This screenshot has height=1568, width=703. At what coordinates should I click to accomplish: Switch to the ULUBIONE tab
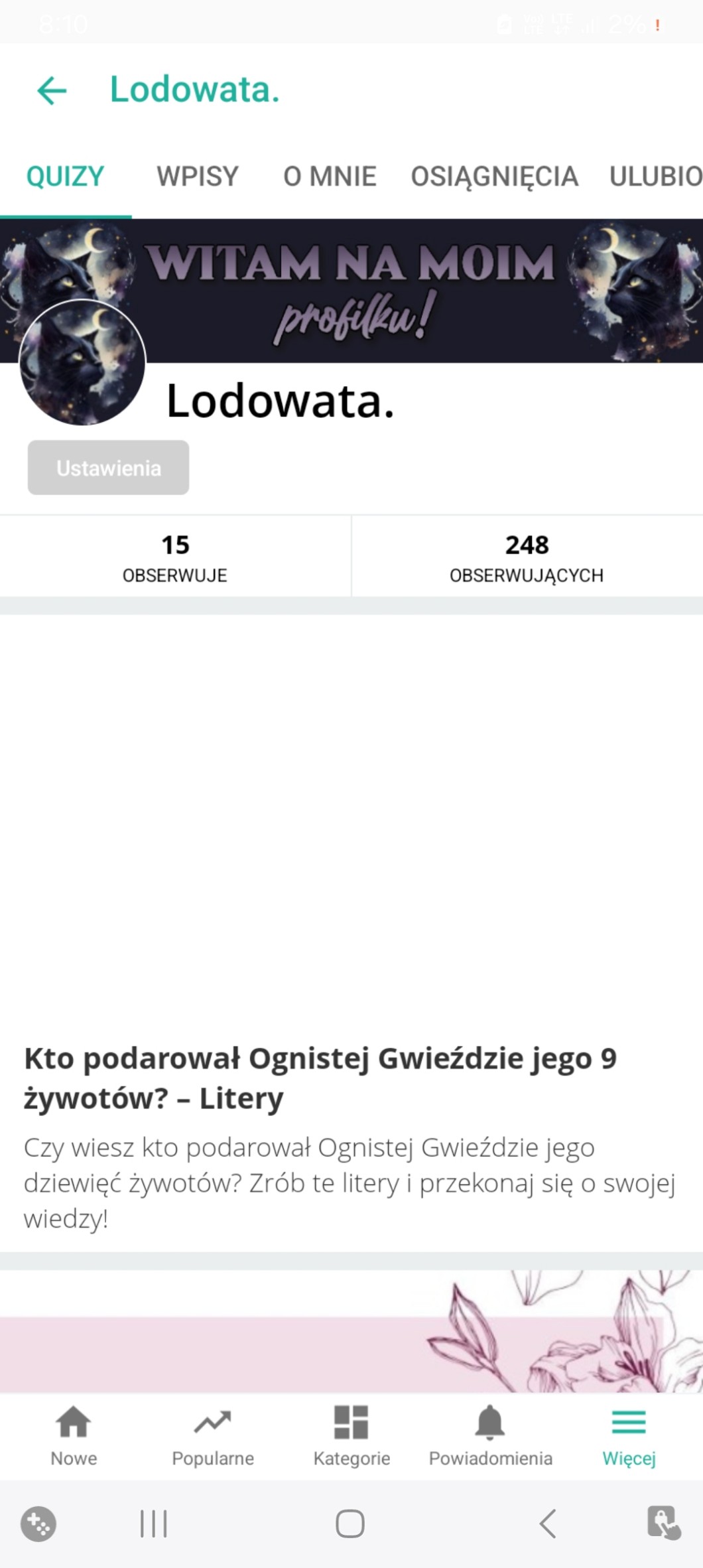click(655, 177)
